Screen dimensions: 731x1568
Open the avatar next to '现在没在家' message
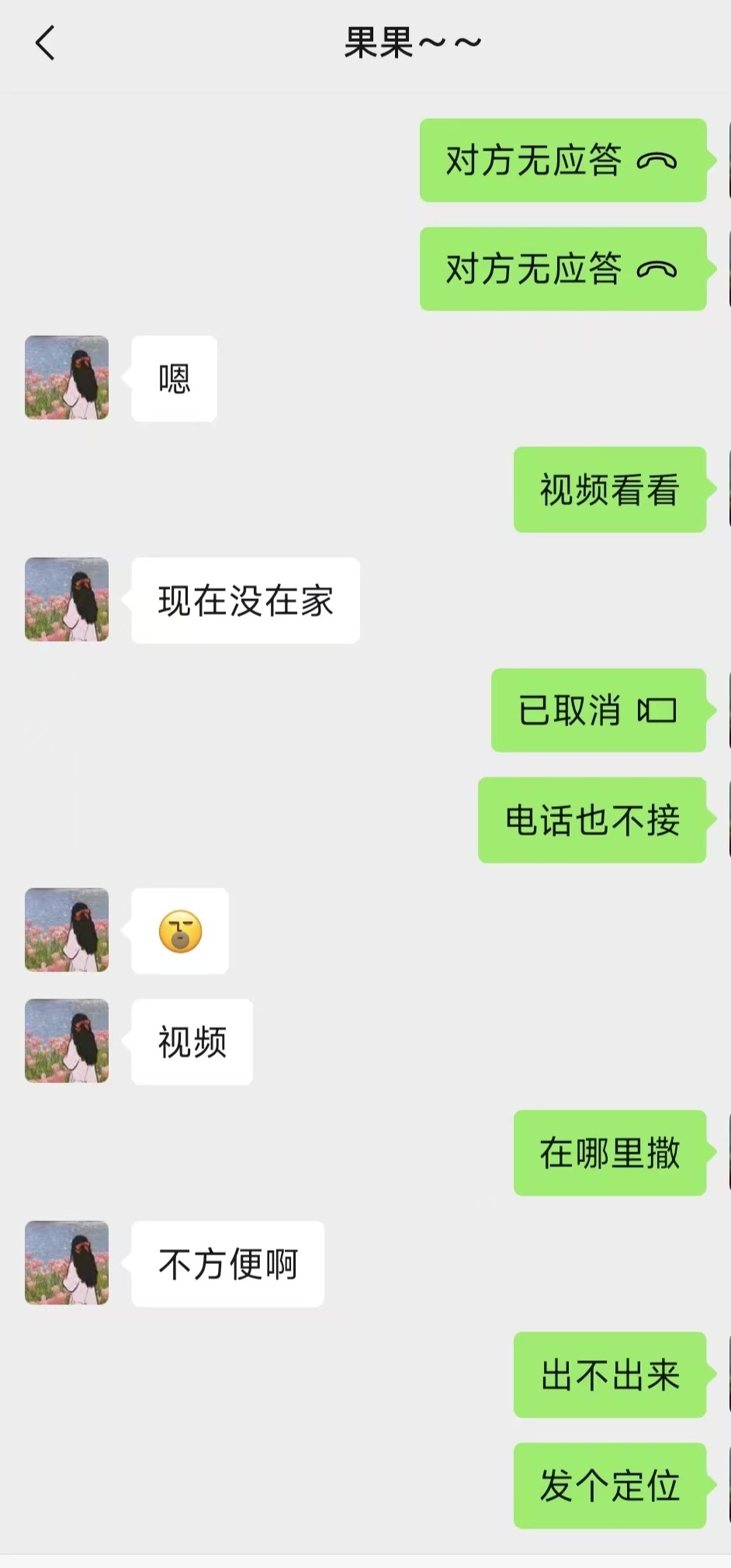pyautogui.click(x=67, y=600)
